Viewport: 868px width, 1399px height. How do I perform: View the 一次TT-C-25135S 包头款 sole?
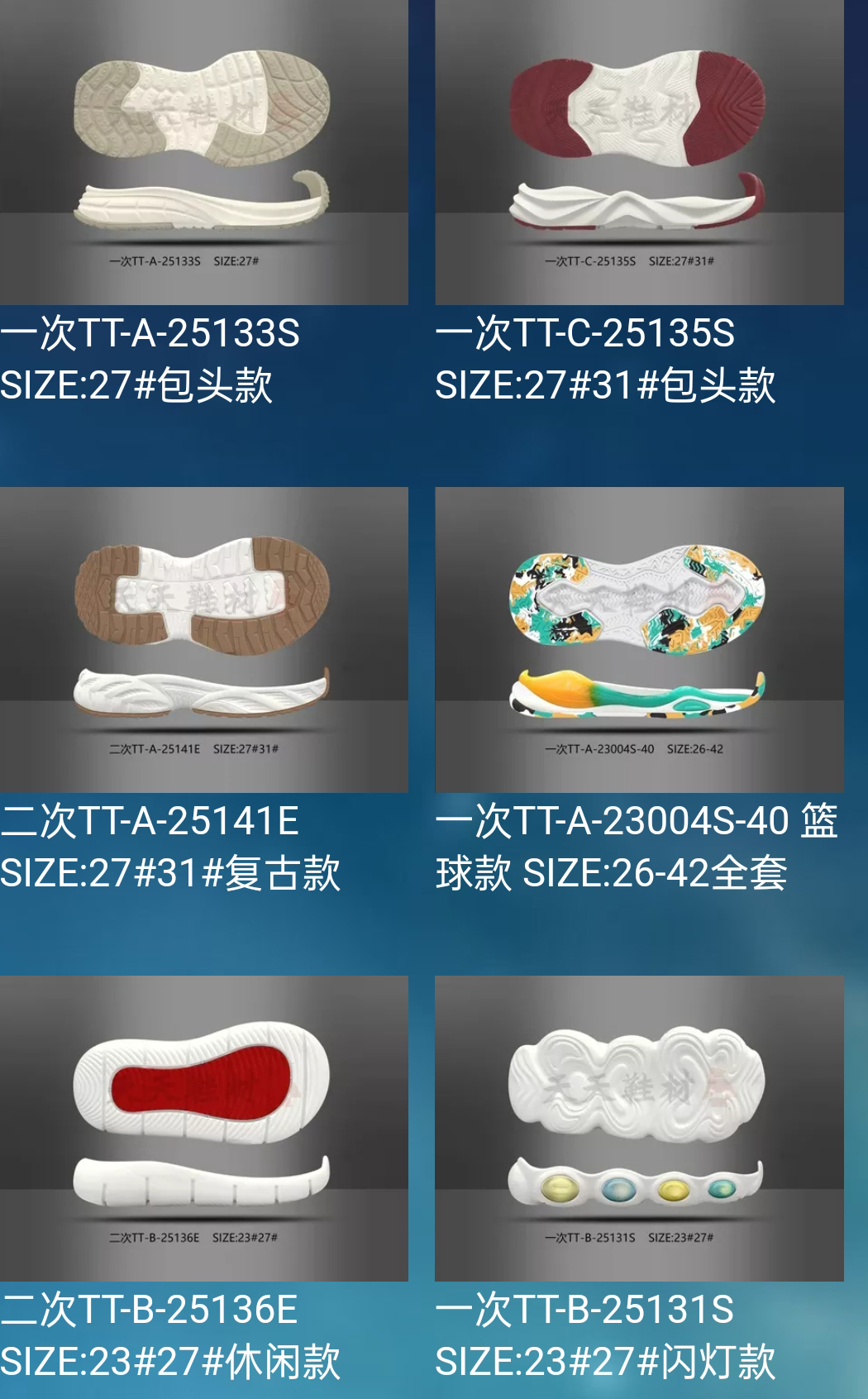tap(639, 153)
